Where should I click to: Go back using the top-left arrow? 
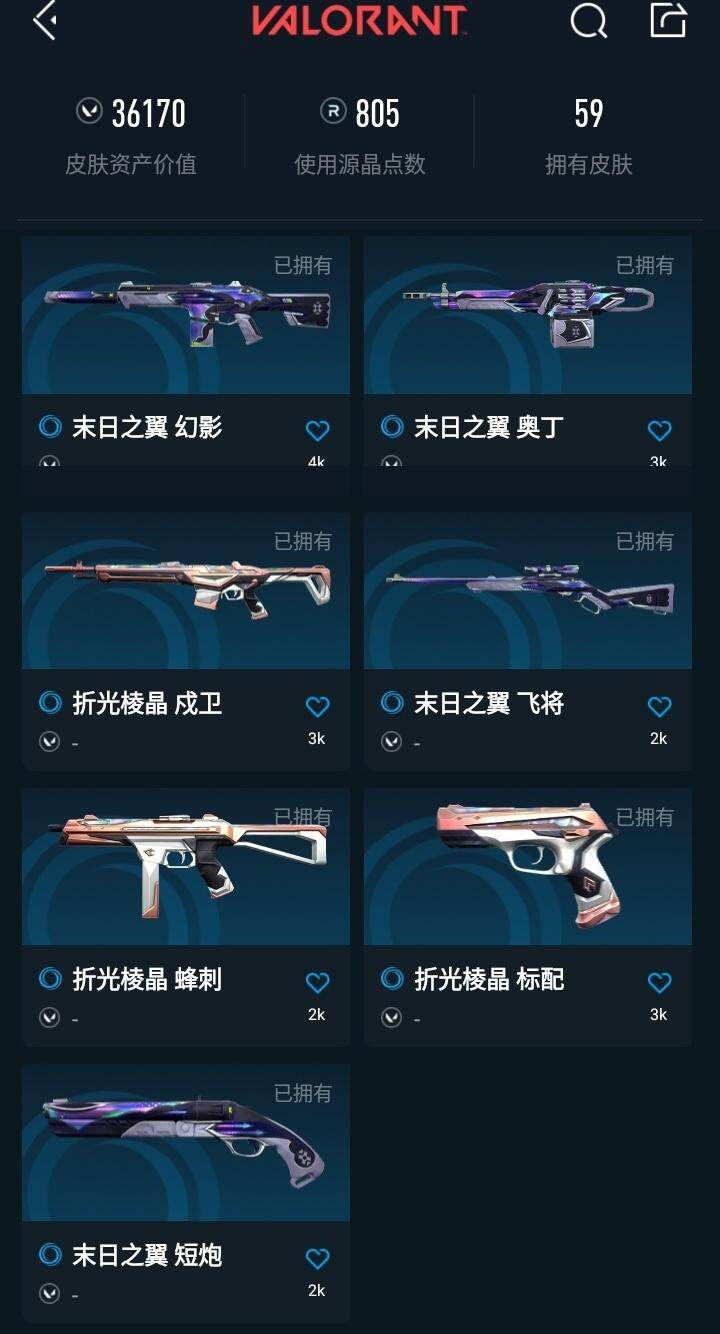coord(44,21)
